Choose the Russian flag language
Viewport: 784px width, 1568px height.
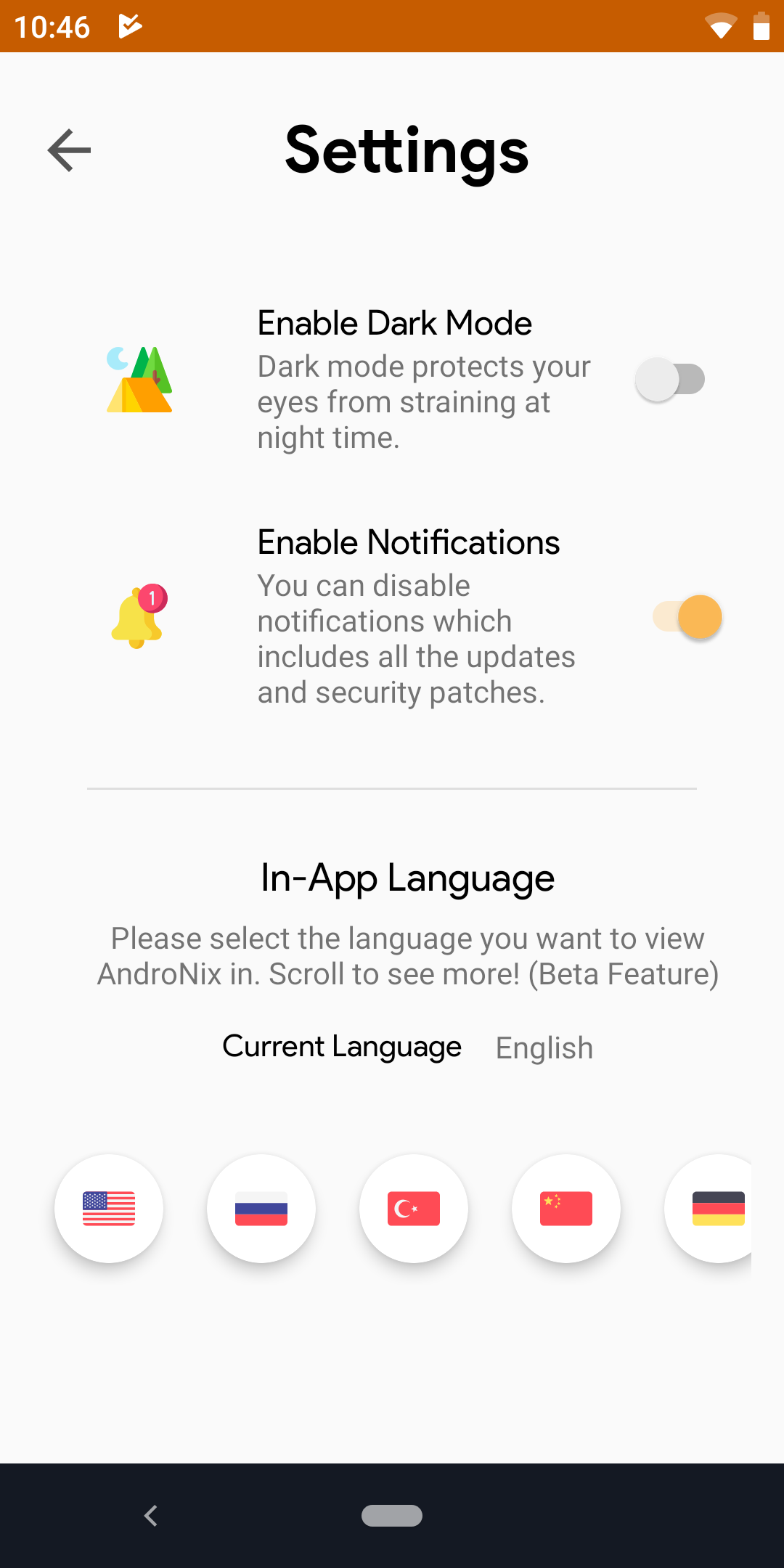coord(261,1209)
